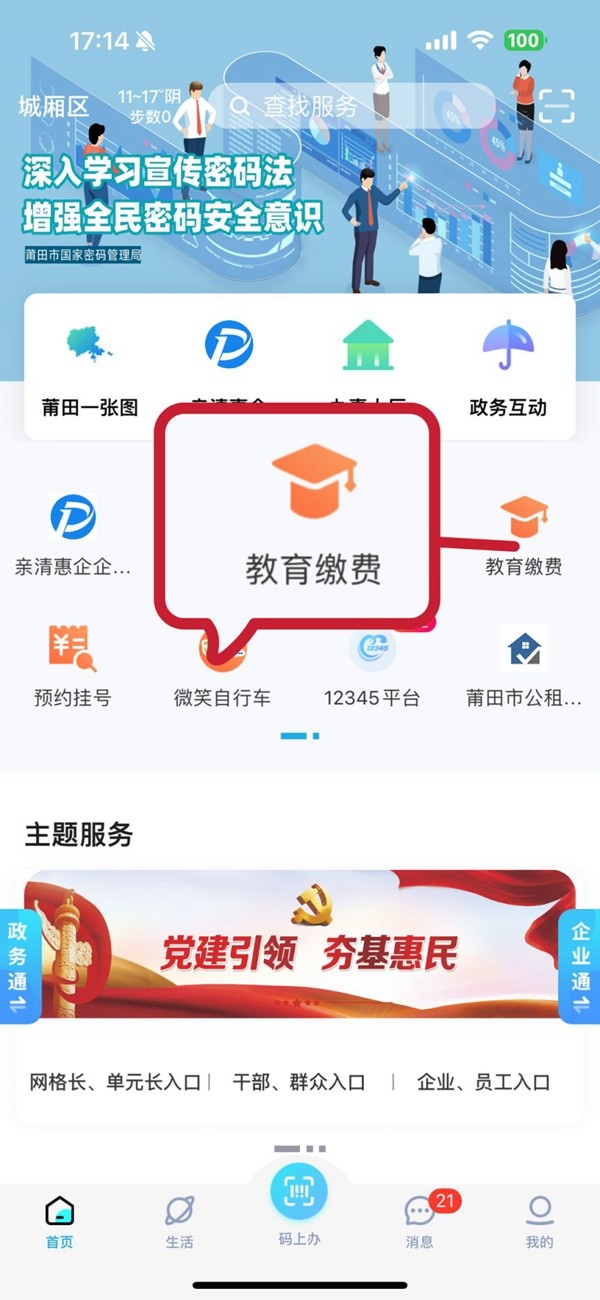Screen dimensions: 600x1300
Task: Enter 网格长、单元长入口
Action: coord(115,1082)
